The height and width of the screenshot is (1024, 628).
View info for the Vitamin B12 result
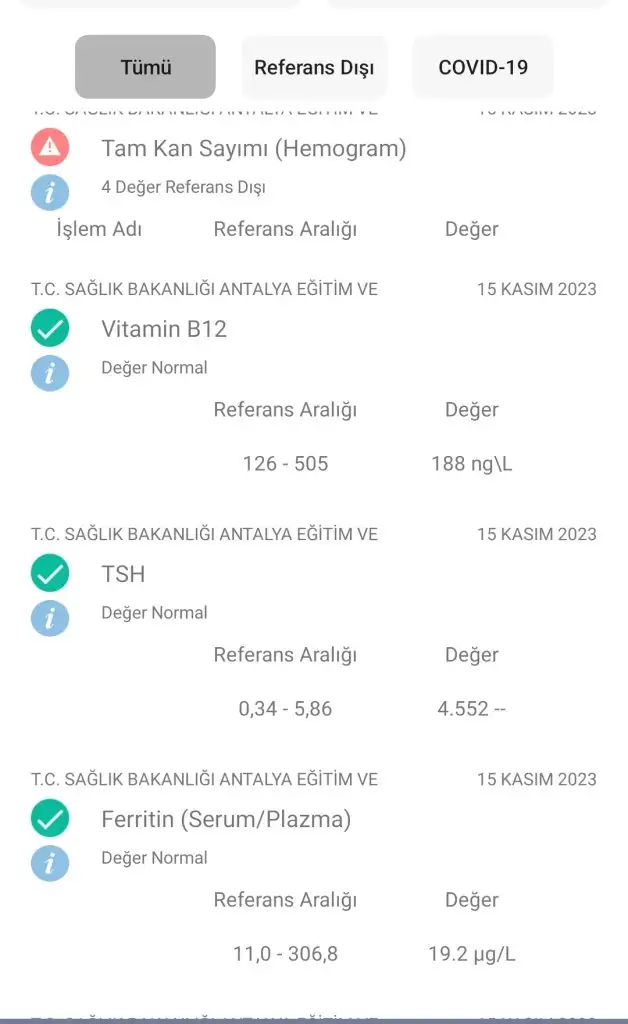50,372
